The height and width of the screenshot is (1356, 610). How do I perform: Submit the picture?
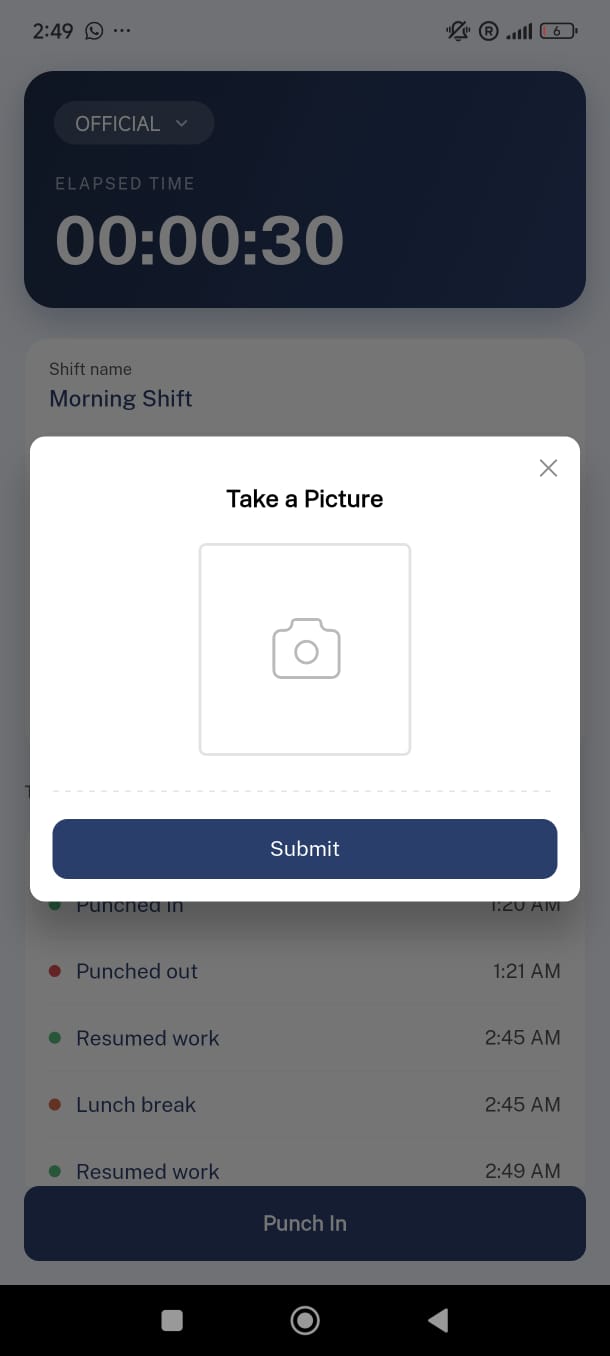click(x=305, y=849)
